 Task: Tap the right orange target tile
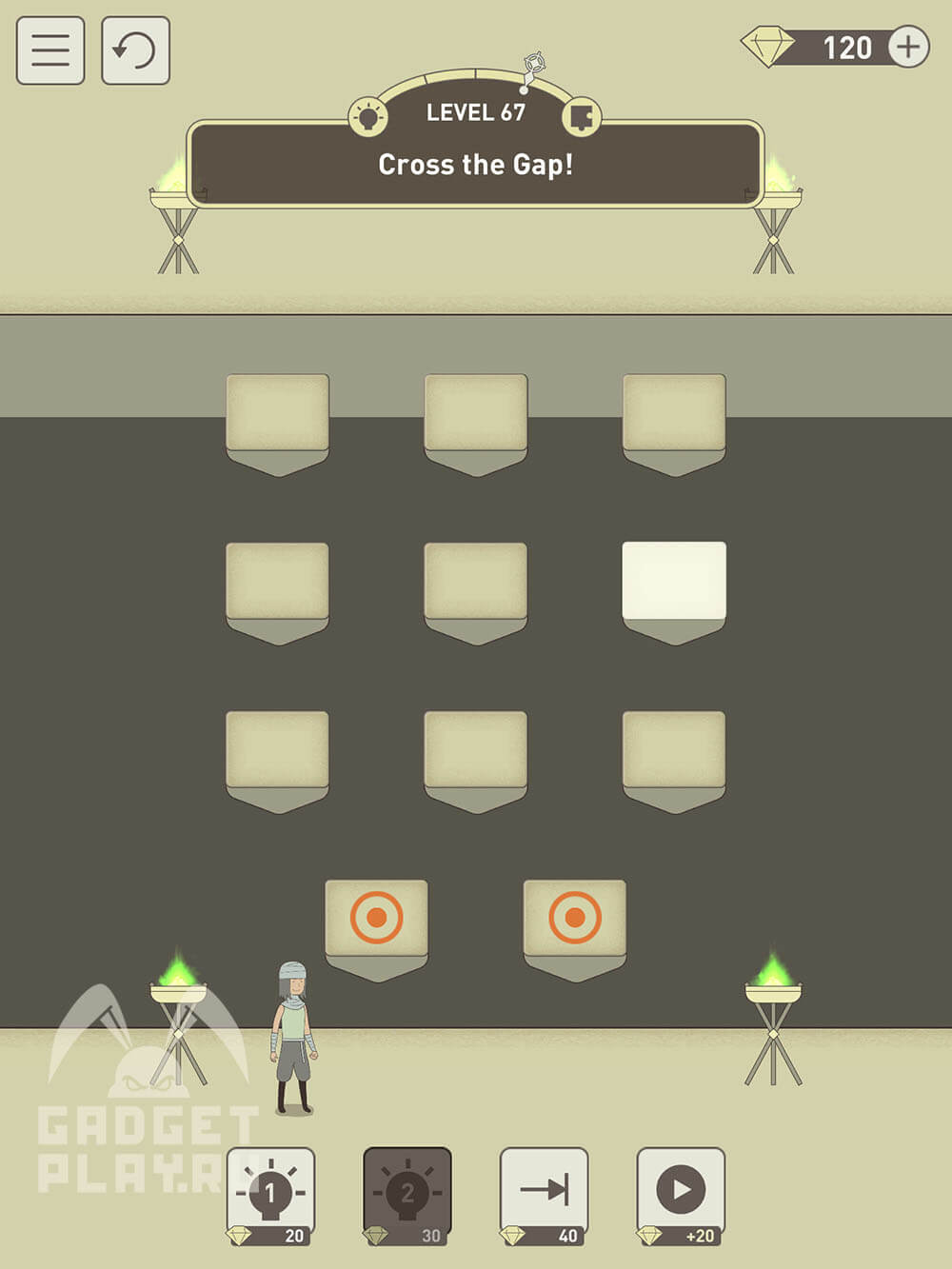(574, 919)
